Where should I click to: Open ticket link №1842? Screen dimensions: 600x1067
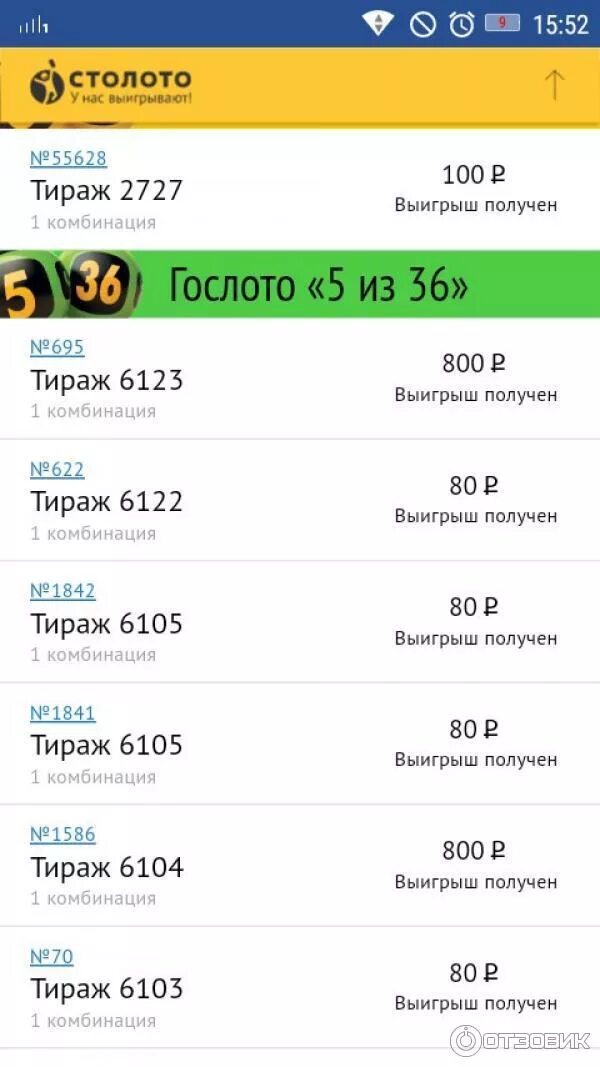[63, 591]
